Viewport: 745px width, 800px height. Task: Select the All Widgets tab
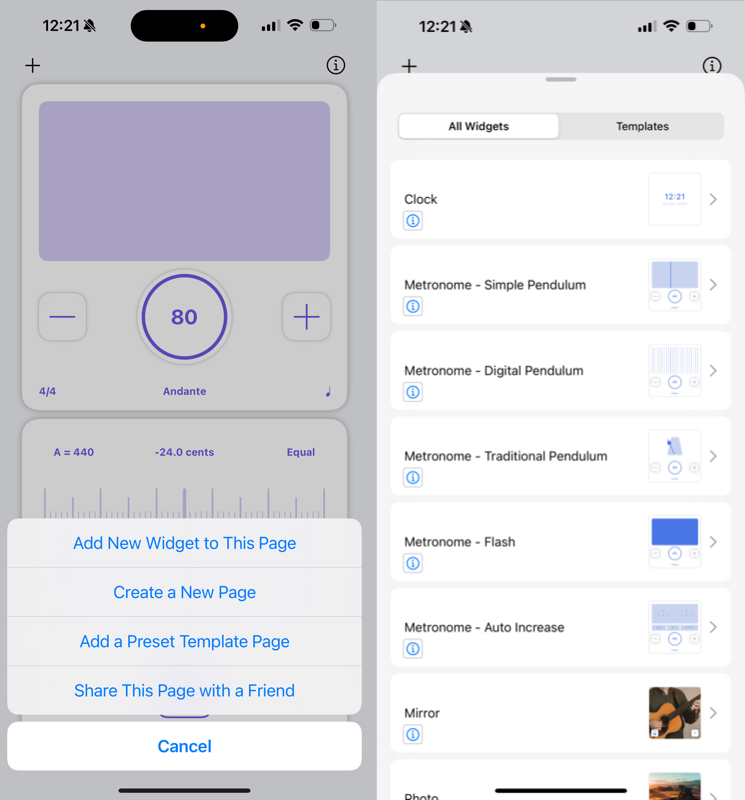[x=478, y=126]
